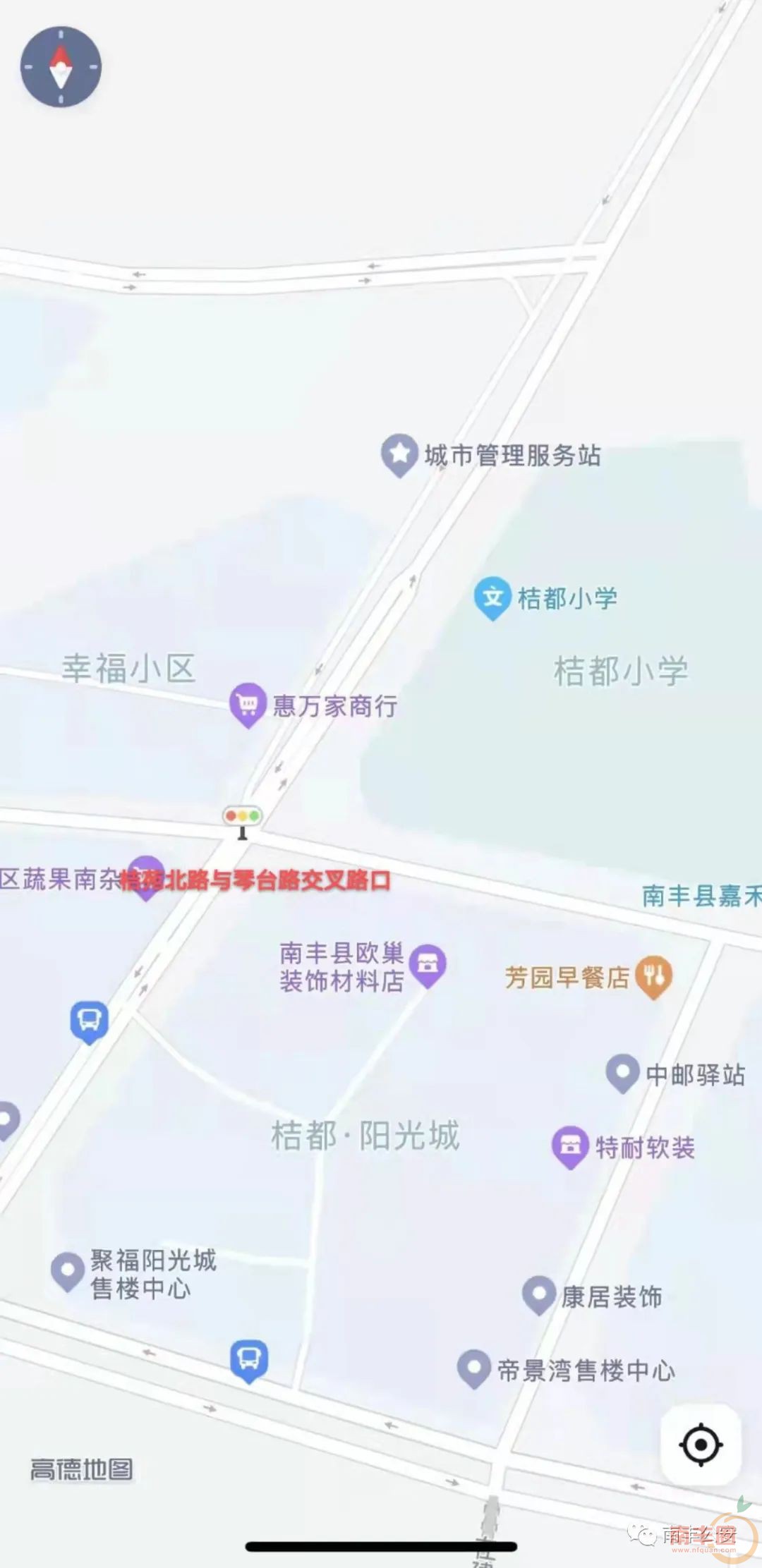Open the 城市管理服务站 map marker
The width and height of the screenshot is (762, 1568).
[x=399, y=454]
